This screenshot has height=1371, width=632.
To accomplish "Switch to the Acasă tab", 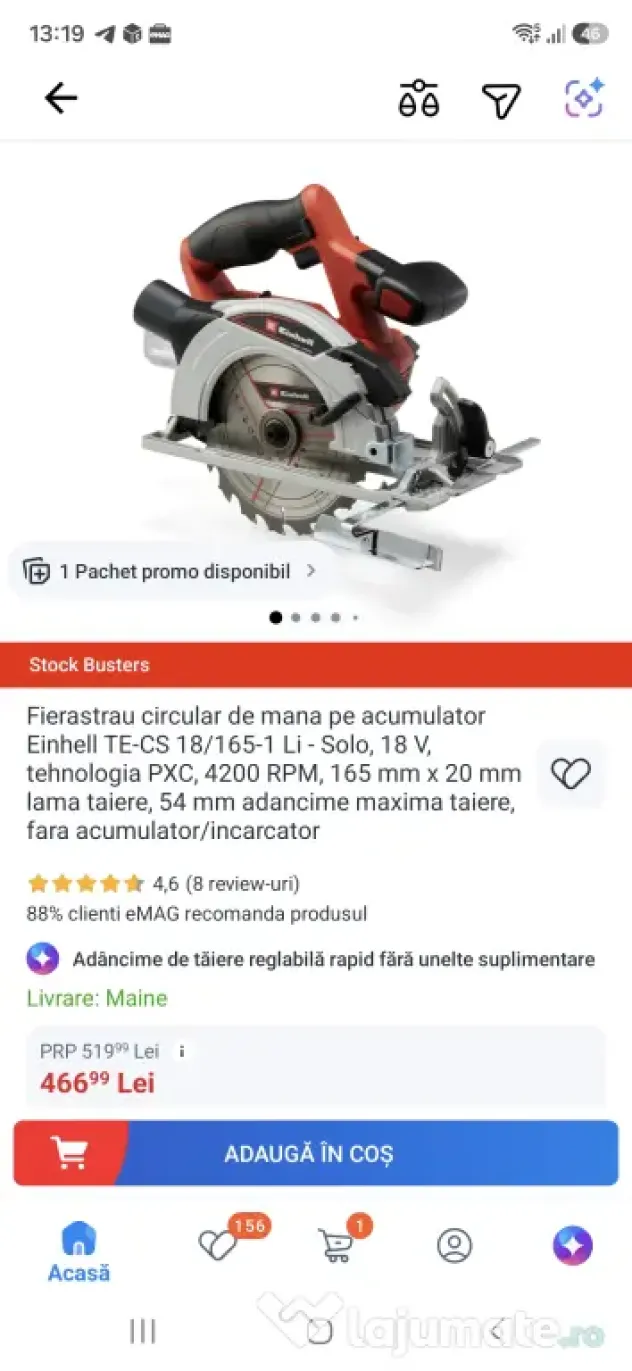I will (79, 1251).
